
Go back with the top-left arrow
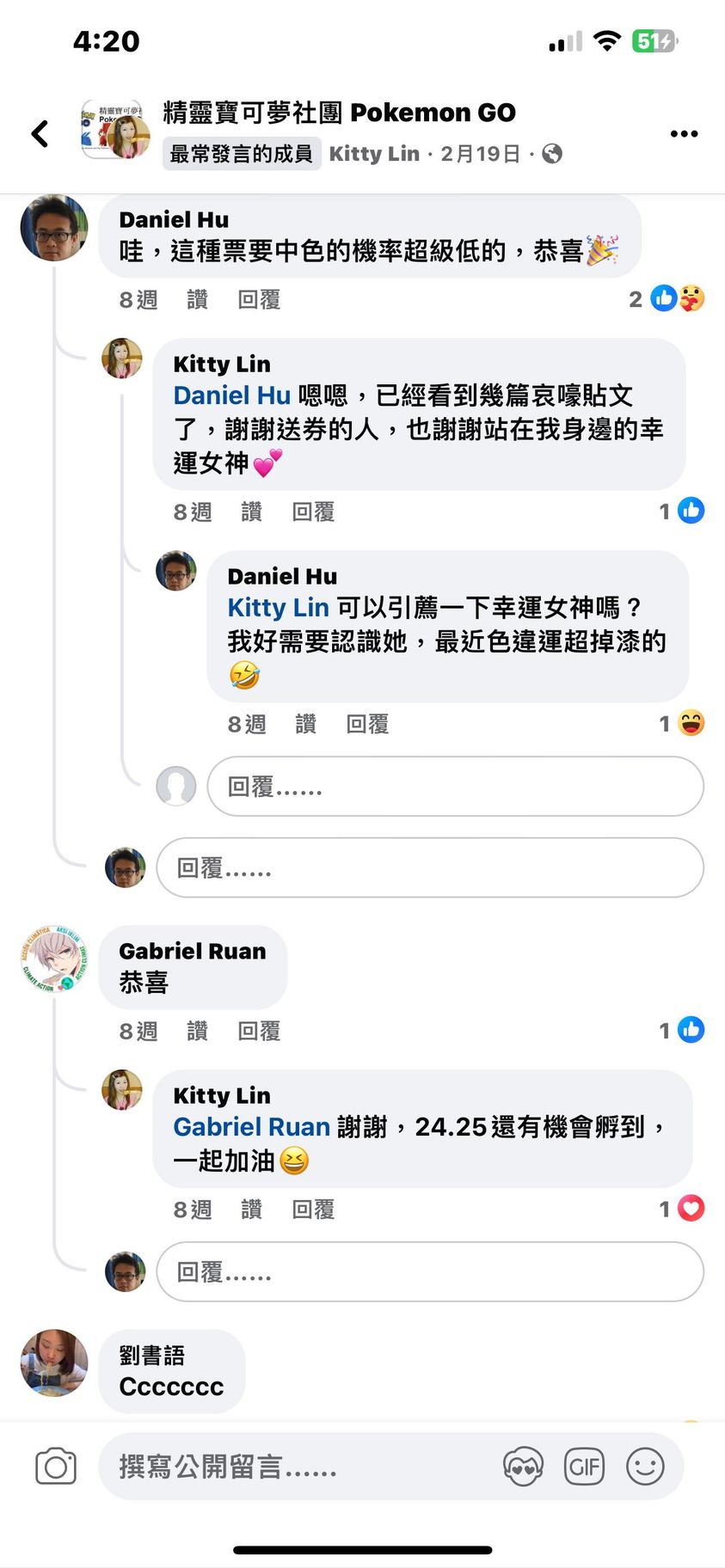40,133
